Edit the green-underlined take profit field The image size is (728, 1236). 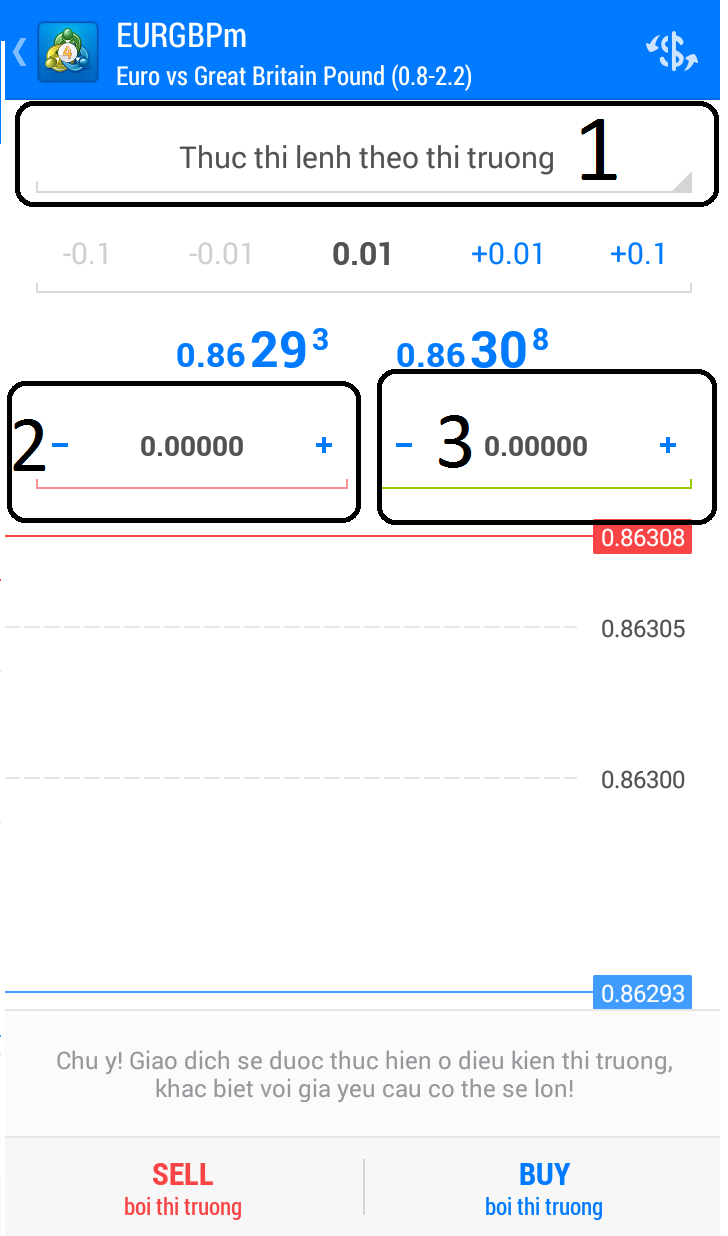pyautogui.click(x=536, y=446)
